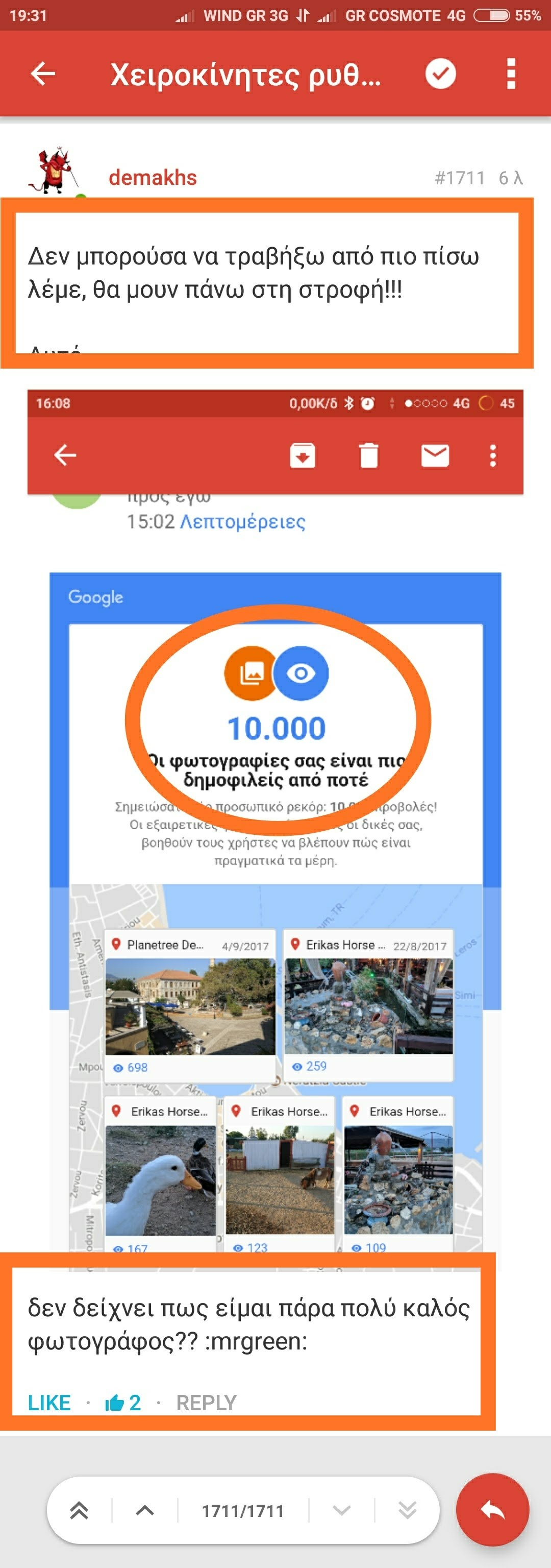
Task: Reply to demakhs's post via REPLY
Action: (206, 1403)
